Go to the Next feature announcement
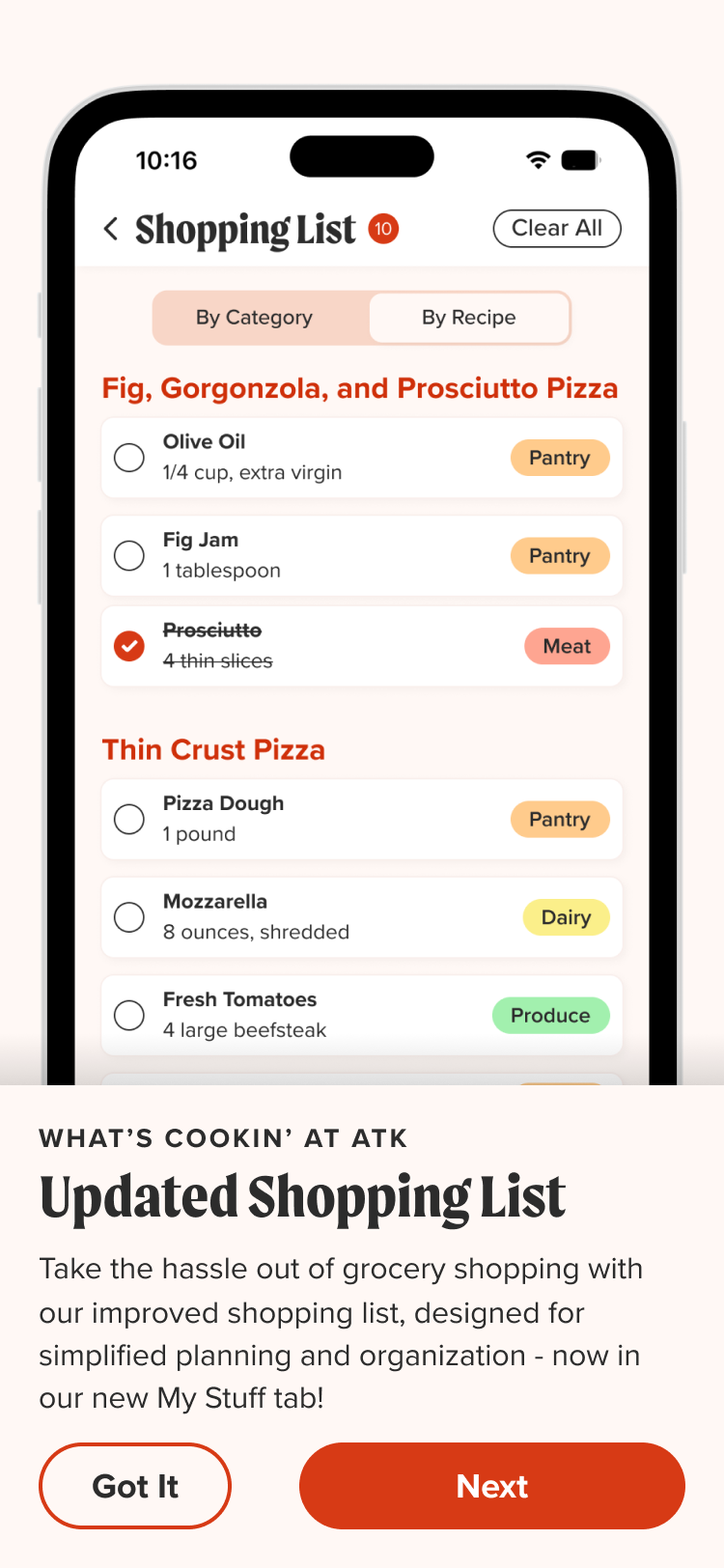This screenshot has height=1568, width=724. (491, 1485)
